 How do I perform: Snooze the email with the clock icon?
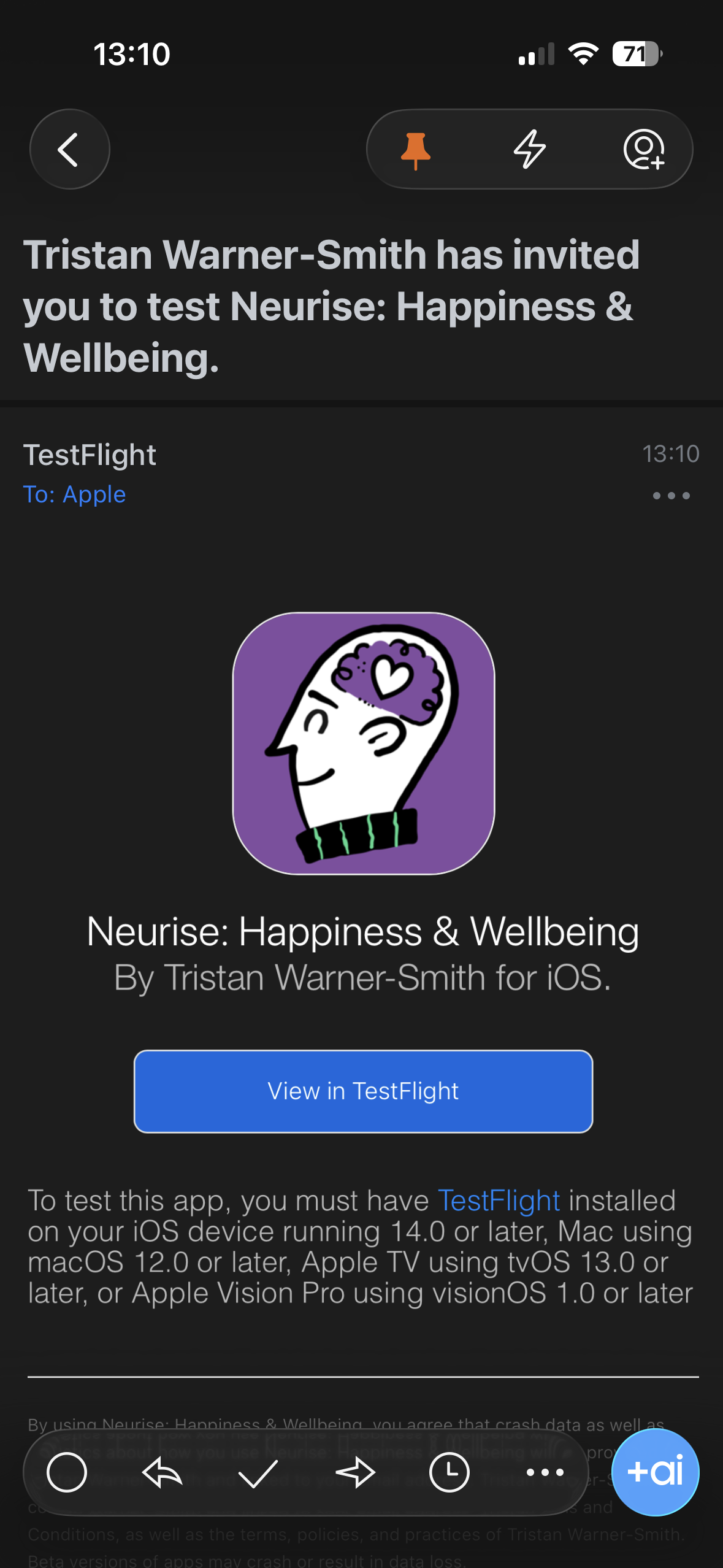pyautogui.click(x=449, y=1472)
